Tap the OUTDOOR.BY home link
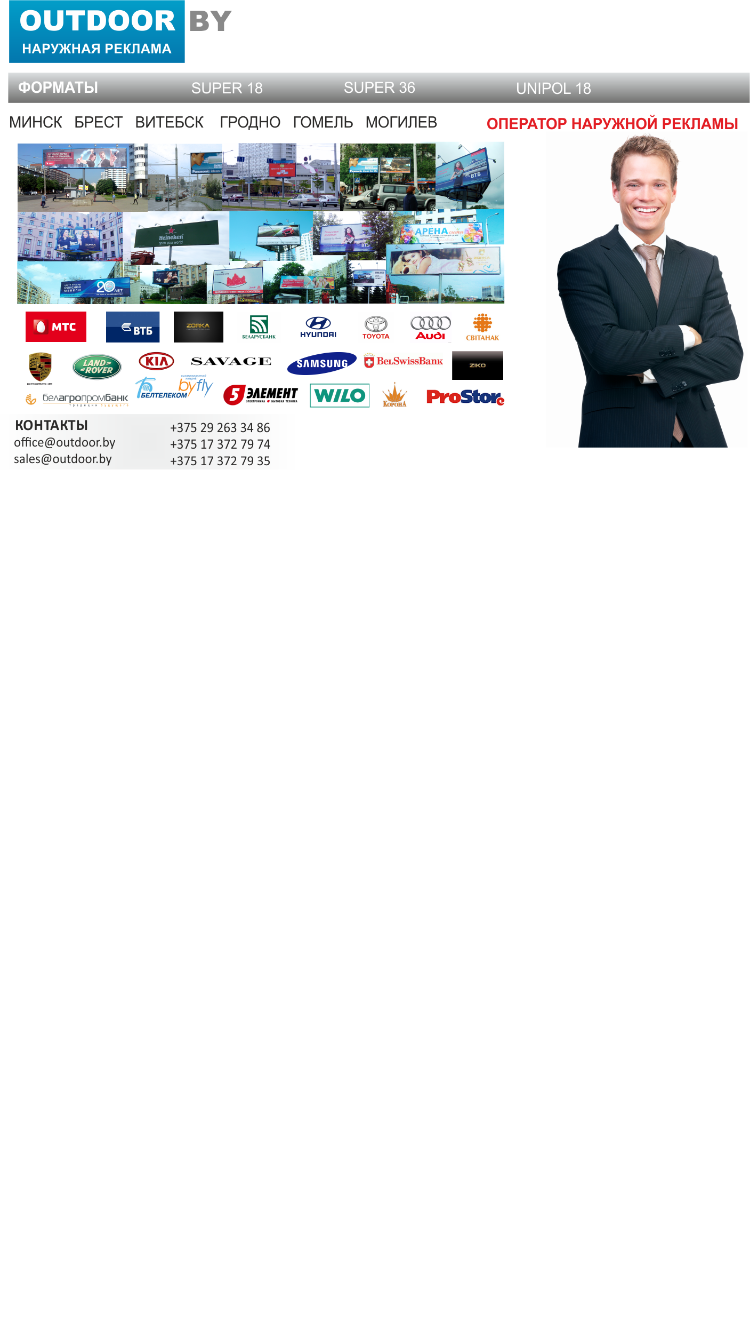 point(120,32)
